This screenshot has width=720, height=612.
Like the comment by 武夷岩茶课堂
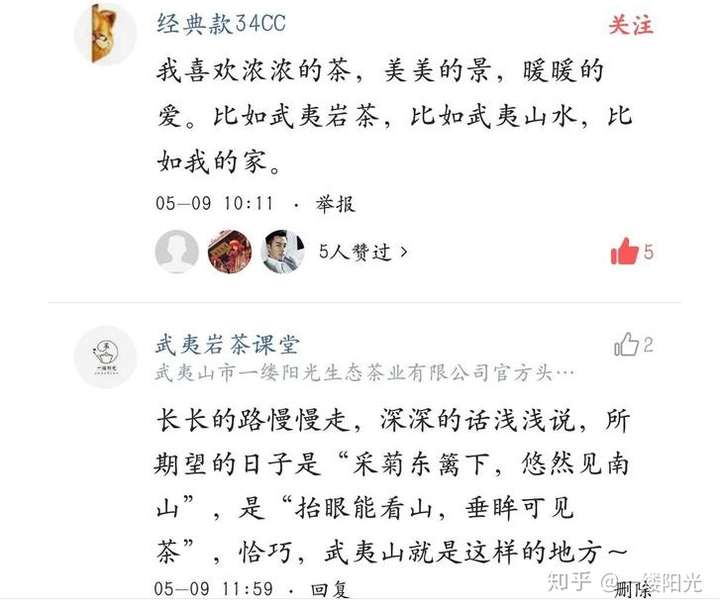coord(633,346)
